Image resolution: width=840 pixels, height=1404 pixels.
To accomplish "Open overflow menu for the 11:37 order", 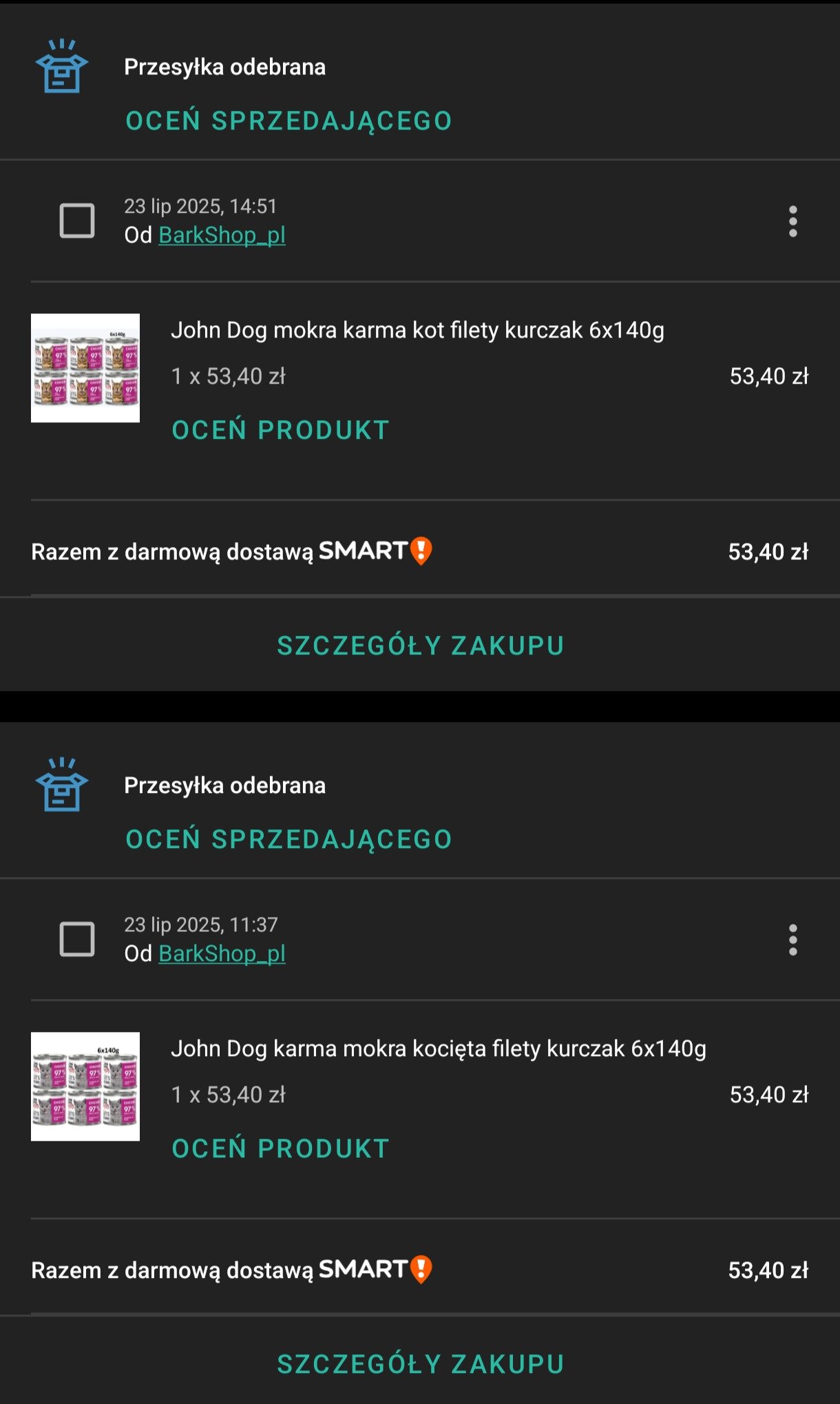I will (x=792, y=940).
